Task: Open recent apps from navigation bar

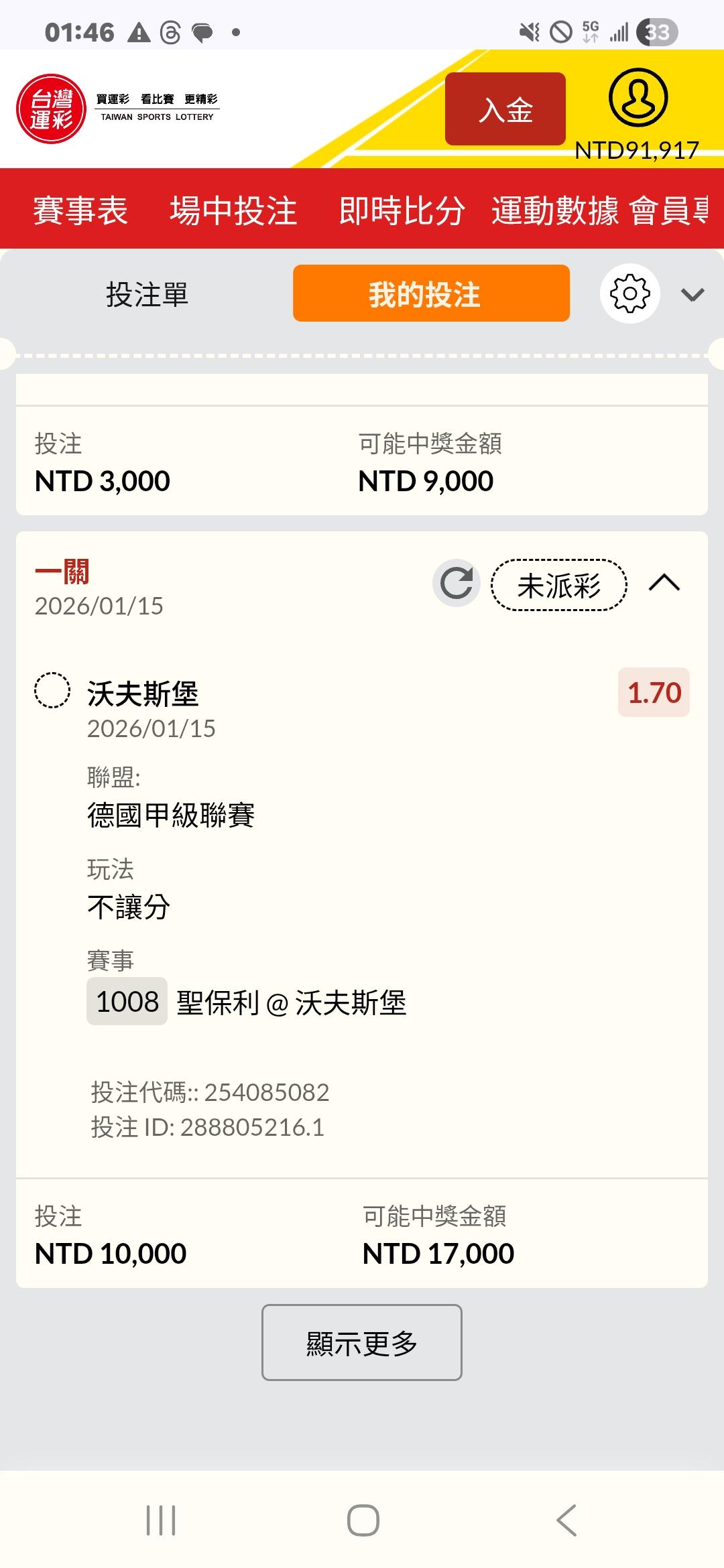Action: pyautogui.click(x=161, y=1520)
